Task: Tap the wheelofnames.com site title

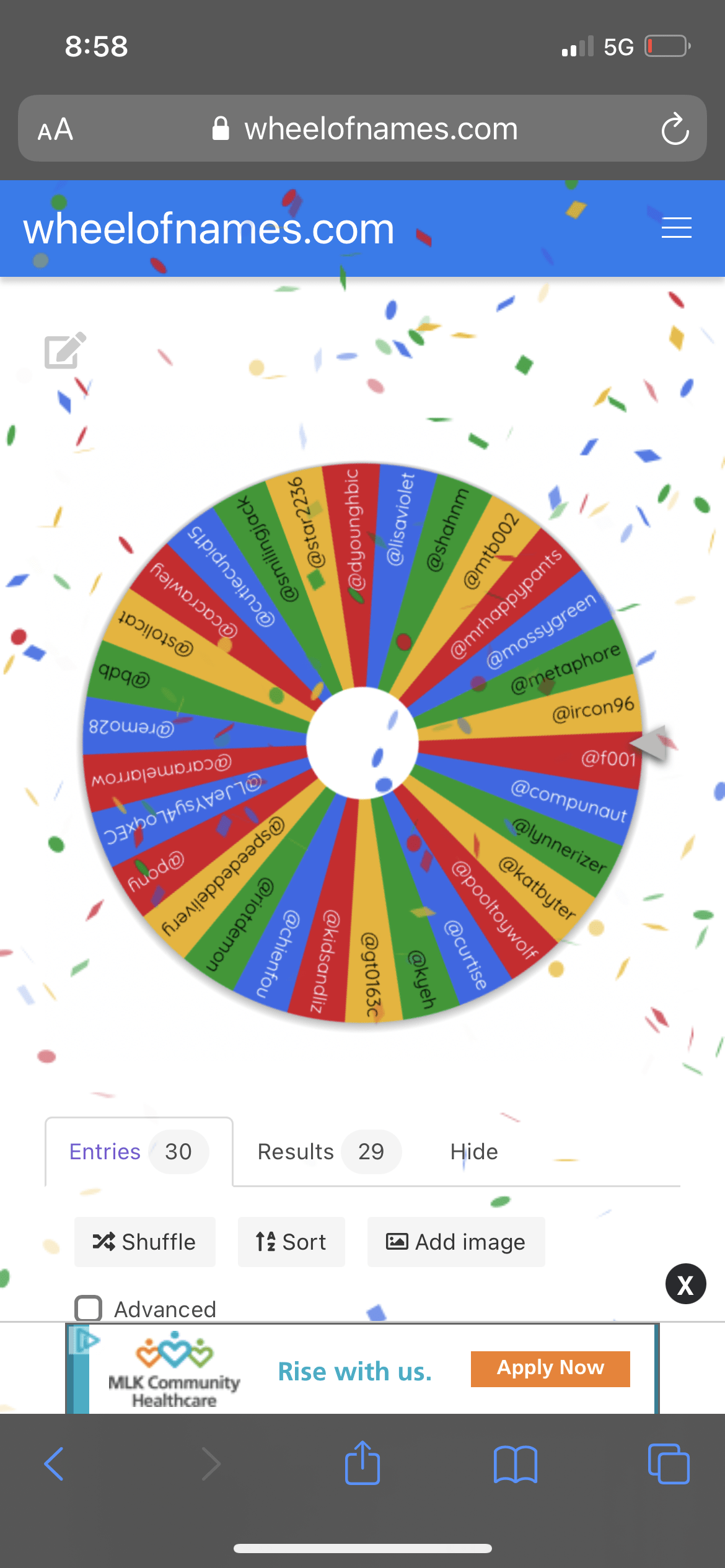Action: click(209, 229)
